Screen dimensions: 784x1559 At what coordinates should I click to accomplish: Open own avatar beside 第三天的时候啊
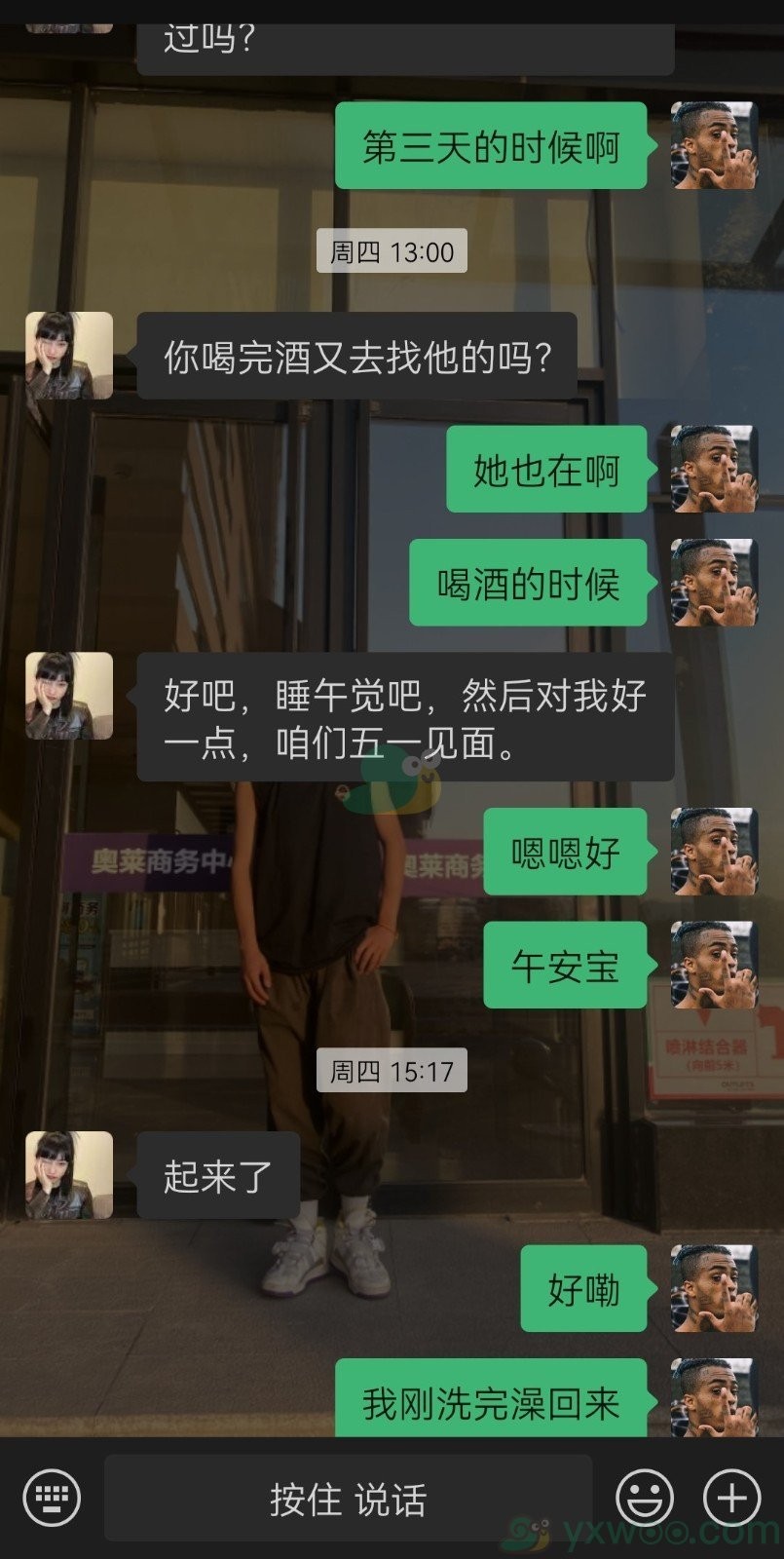[x=714, y=145]
